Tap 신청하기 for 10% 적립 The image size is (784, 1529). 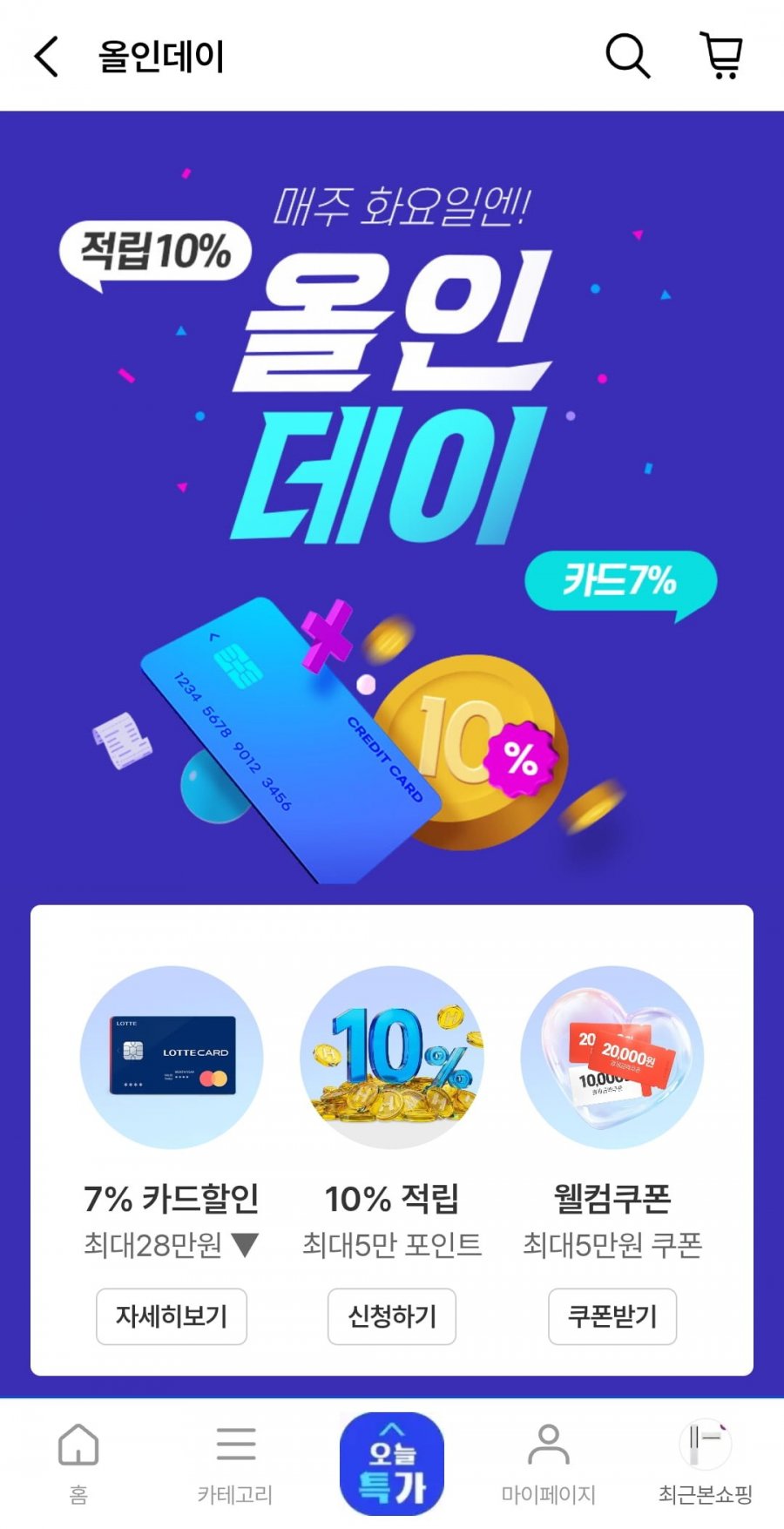click(x=392, y=1316)
